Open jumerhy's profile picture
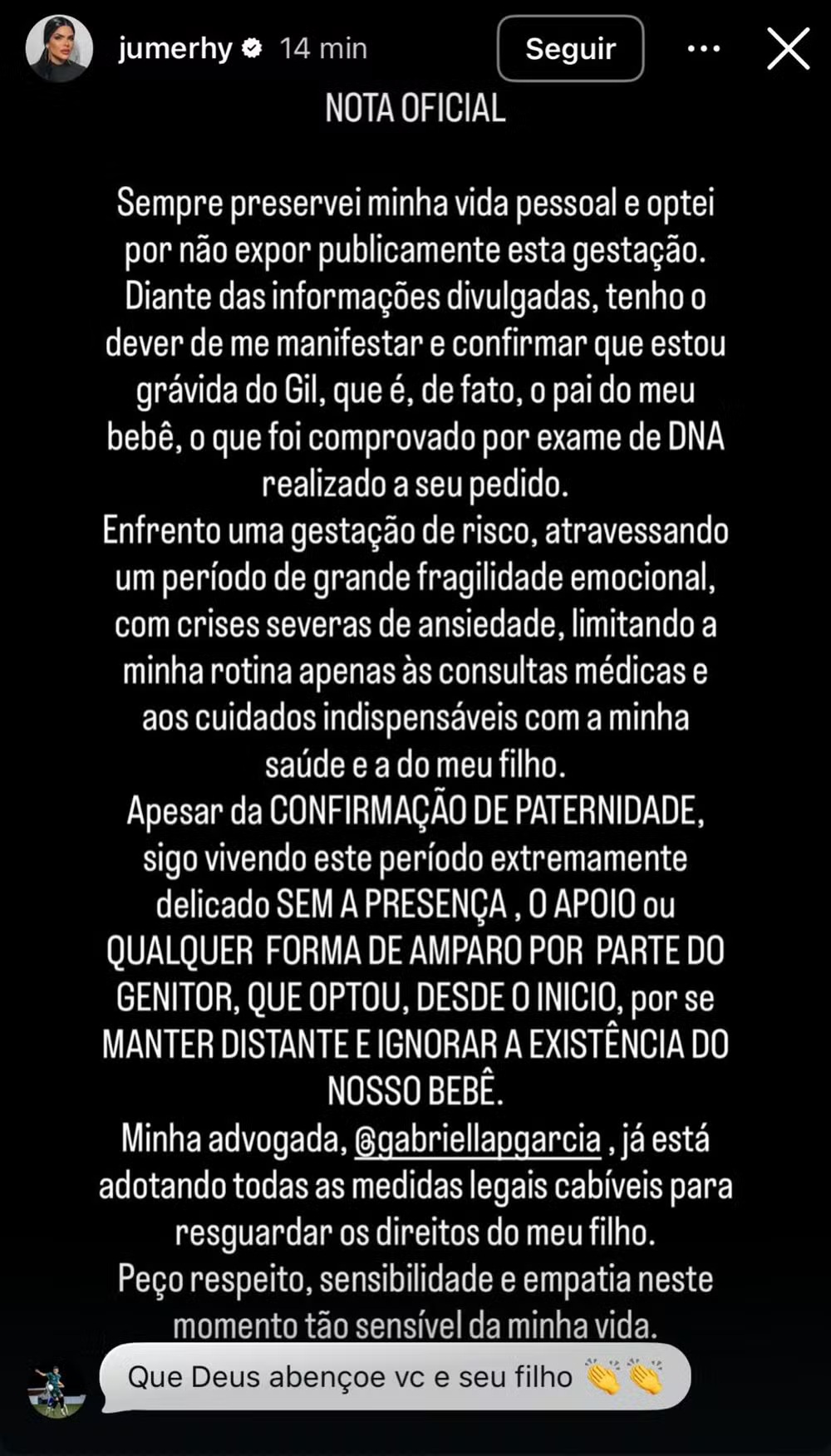The width and height of the screenshot is (831, 1456). point(59,48)
